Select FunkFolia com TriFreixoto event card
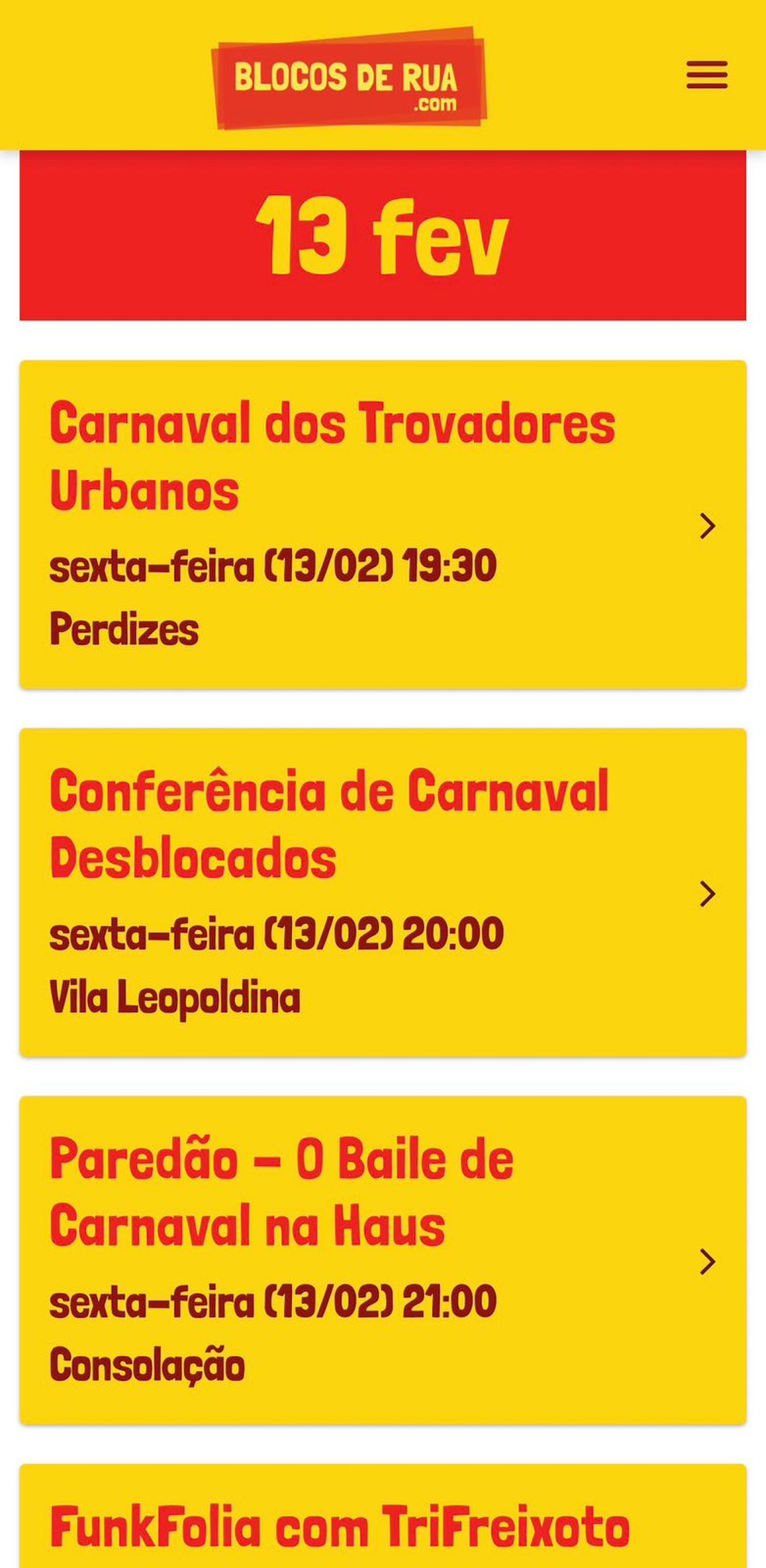 coord(382,1523)
